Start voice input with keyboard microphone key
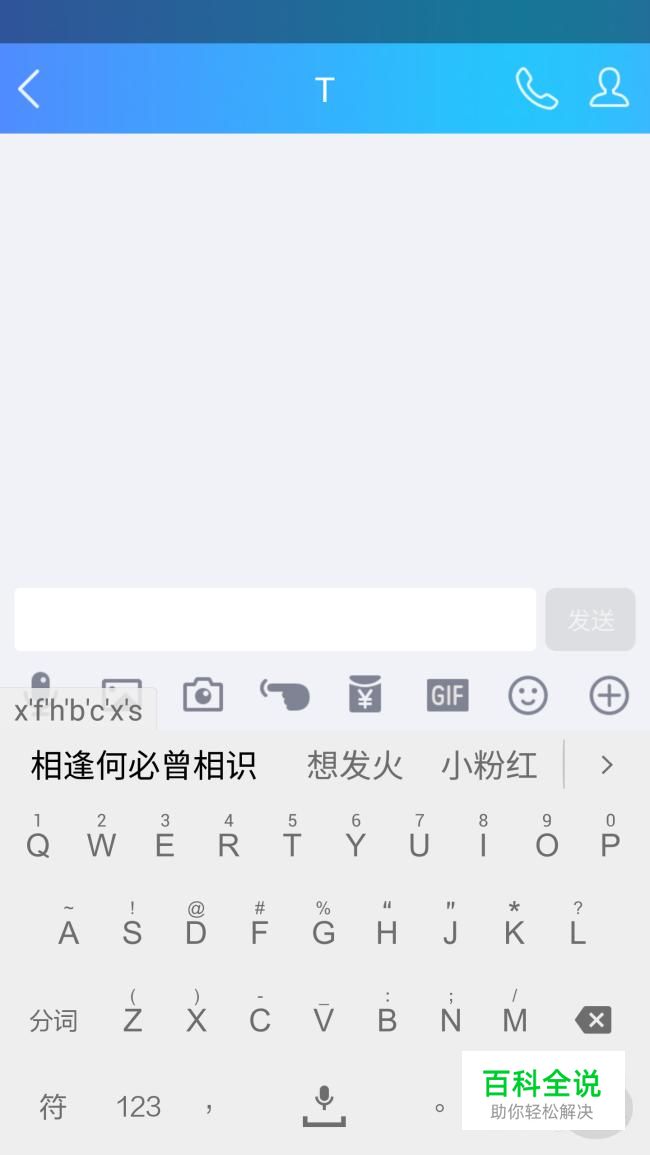650x1155 pixels. [x=324, y=1105]
